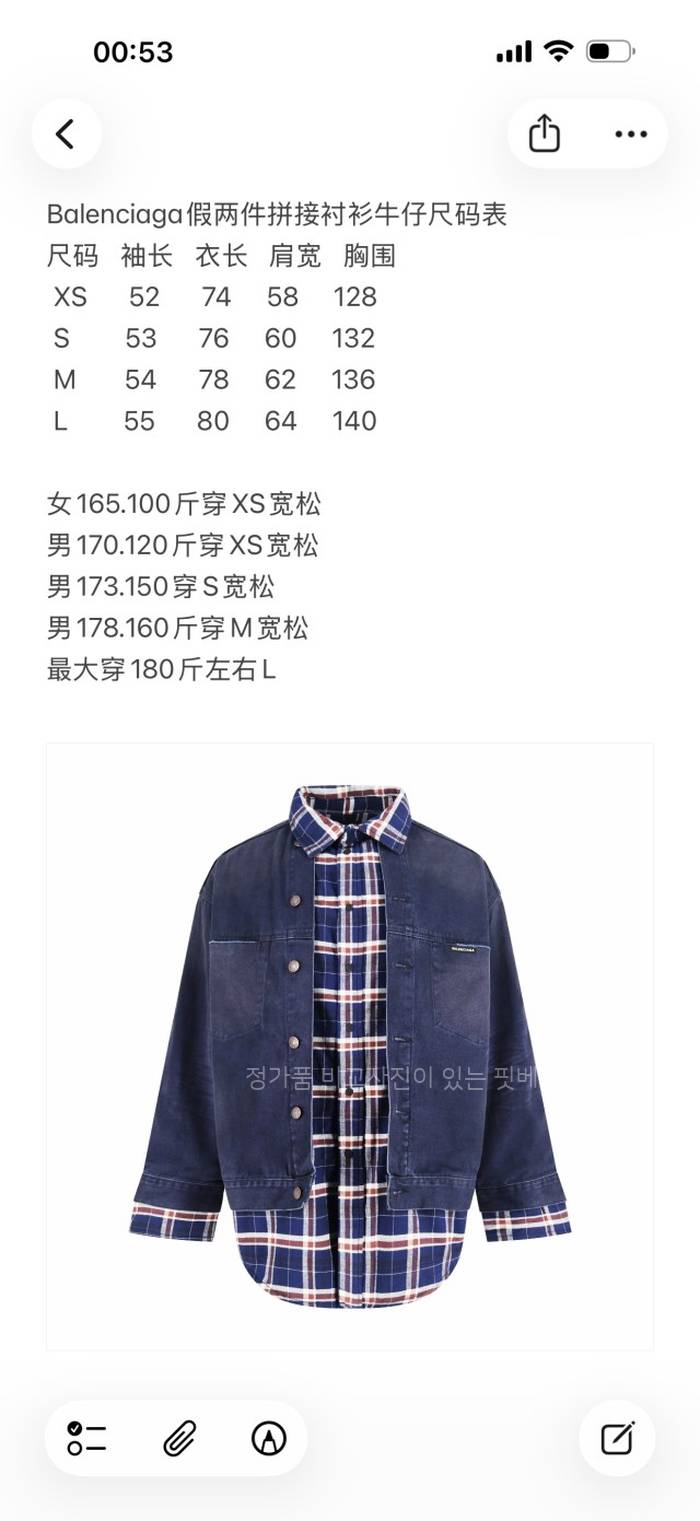Compose a new note
The image size is (700, 1521).
[617, 1438]
